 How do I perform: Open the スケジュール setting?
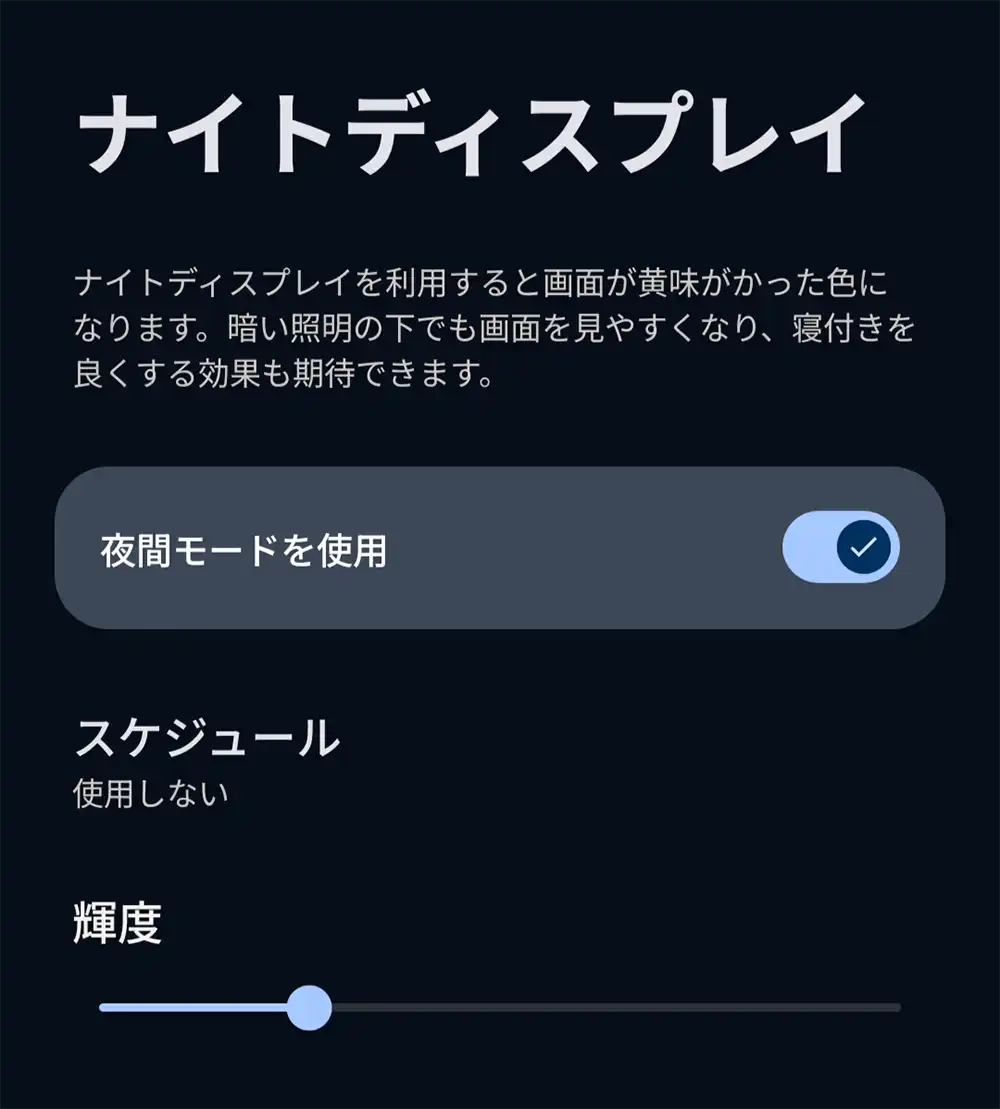pyautogui.click(x=207, y=761)
